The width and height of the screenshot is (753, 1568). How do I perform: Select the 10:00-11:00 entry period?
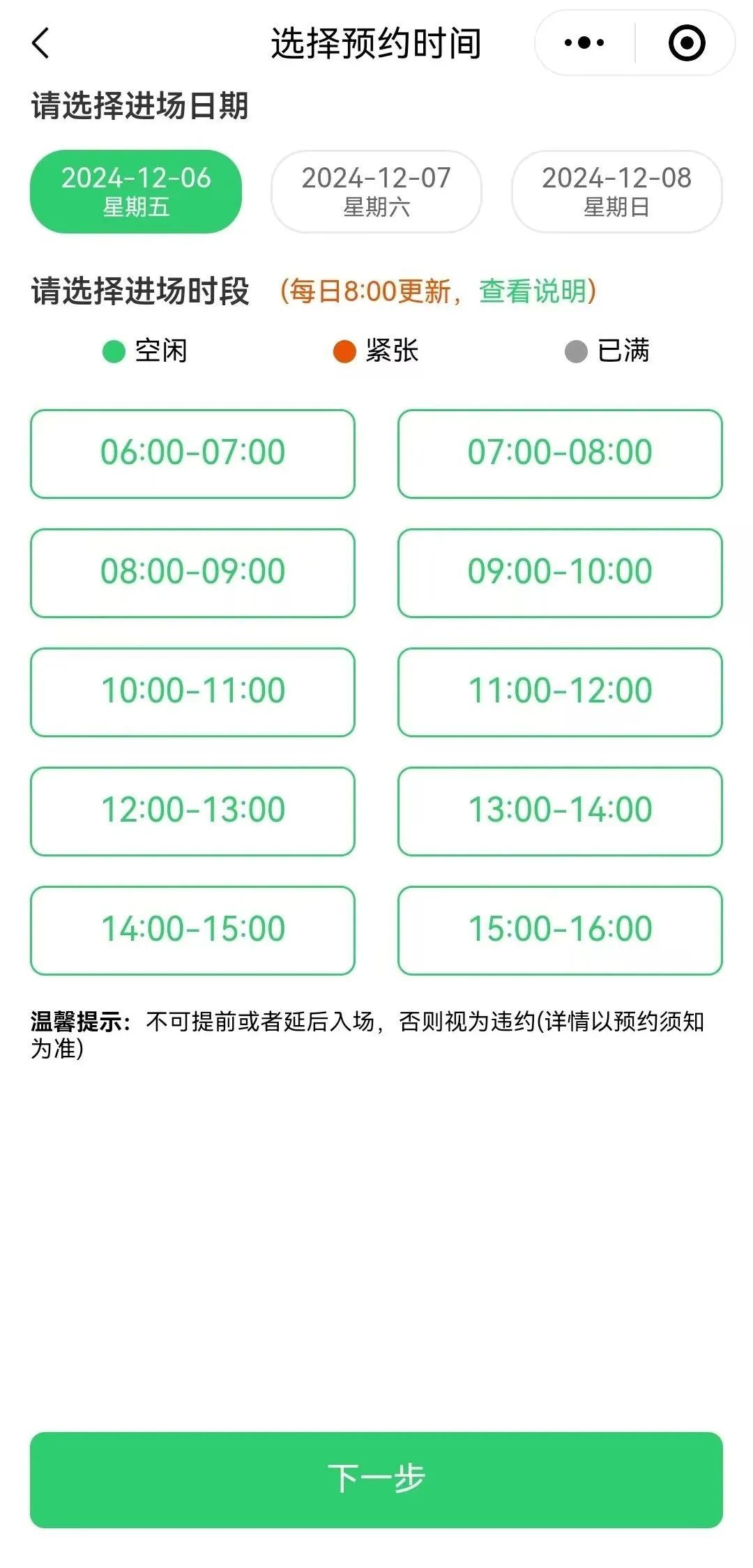192,692
